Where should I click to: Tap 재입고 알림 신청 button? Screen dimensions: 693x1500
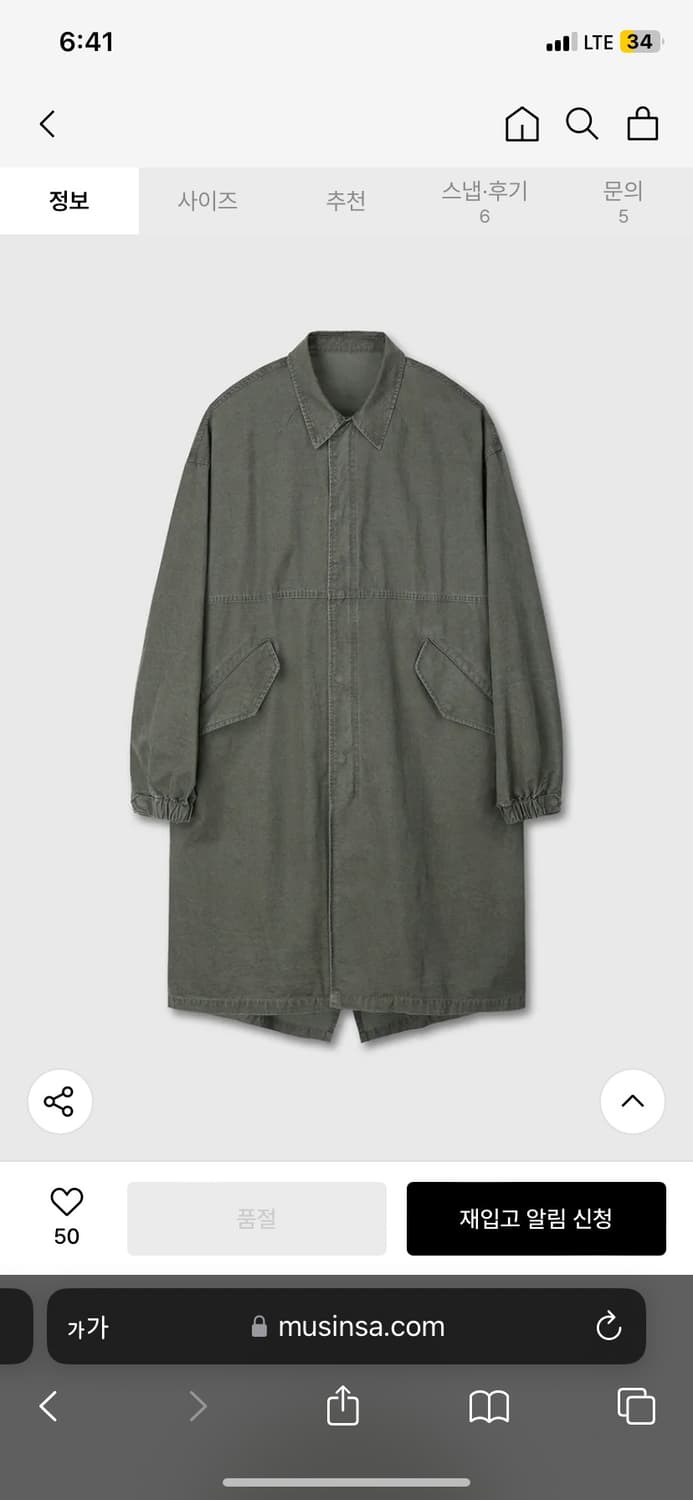[536, 1218]
